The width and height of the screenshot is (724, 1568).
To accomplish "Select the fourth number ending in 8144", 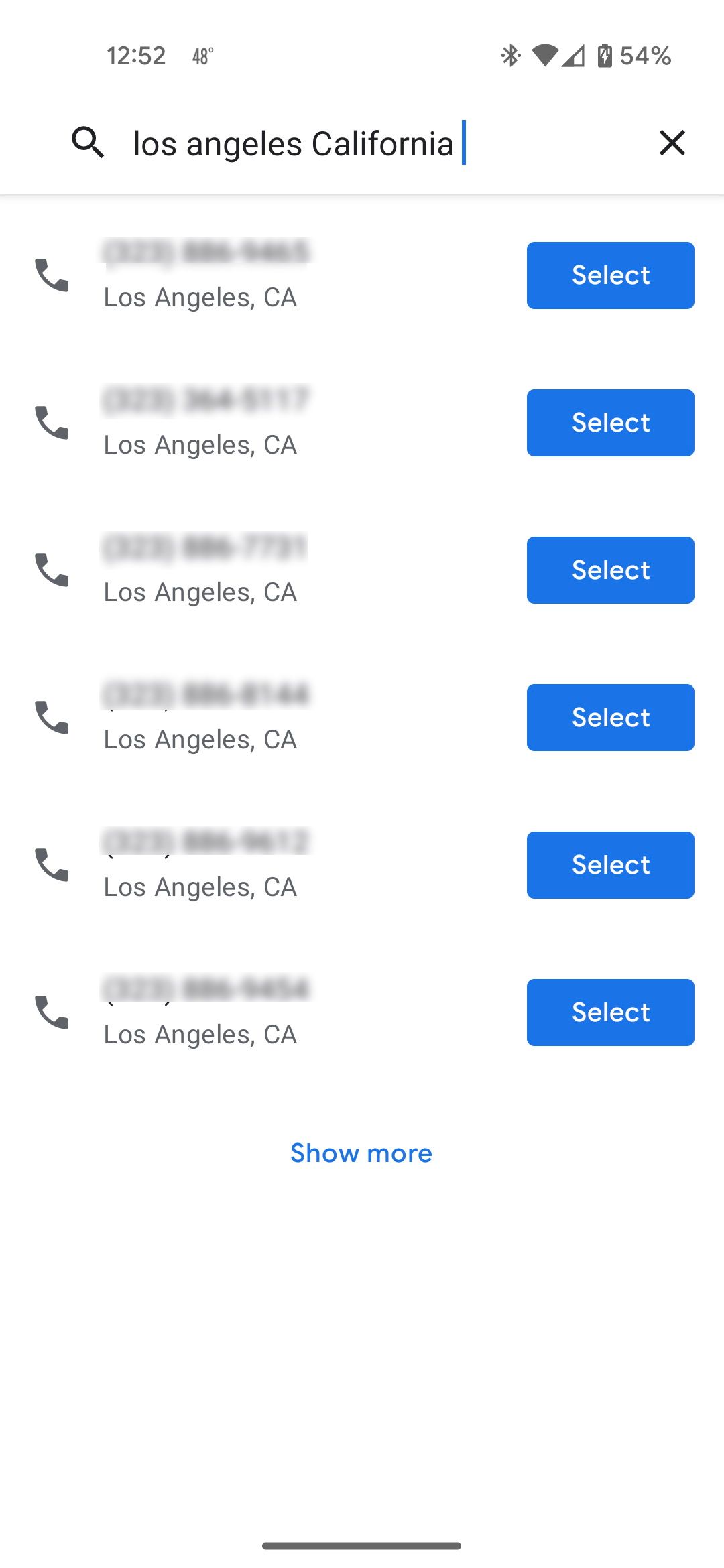I will click(x=610, y=718).
